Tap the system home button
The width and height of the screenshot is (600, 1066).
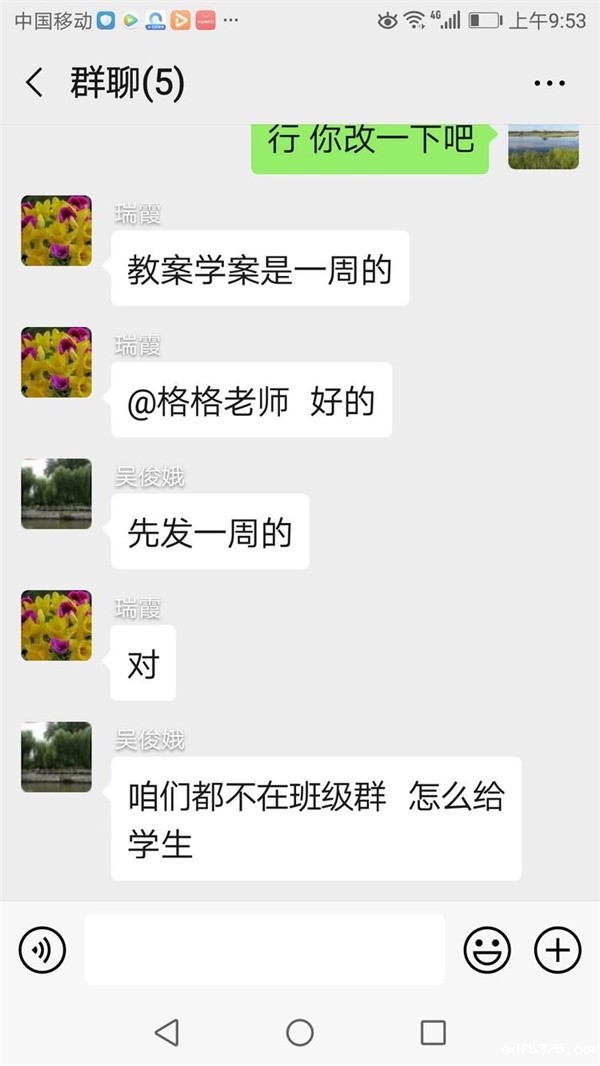[x=300, y=1032]
